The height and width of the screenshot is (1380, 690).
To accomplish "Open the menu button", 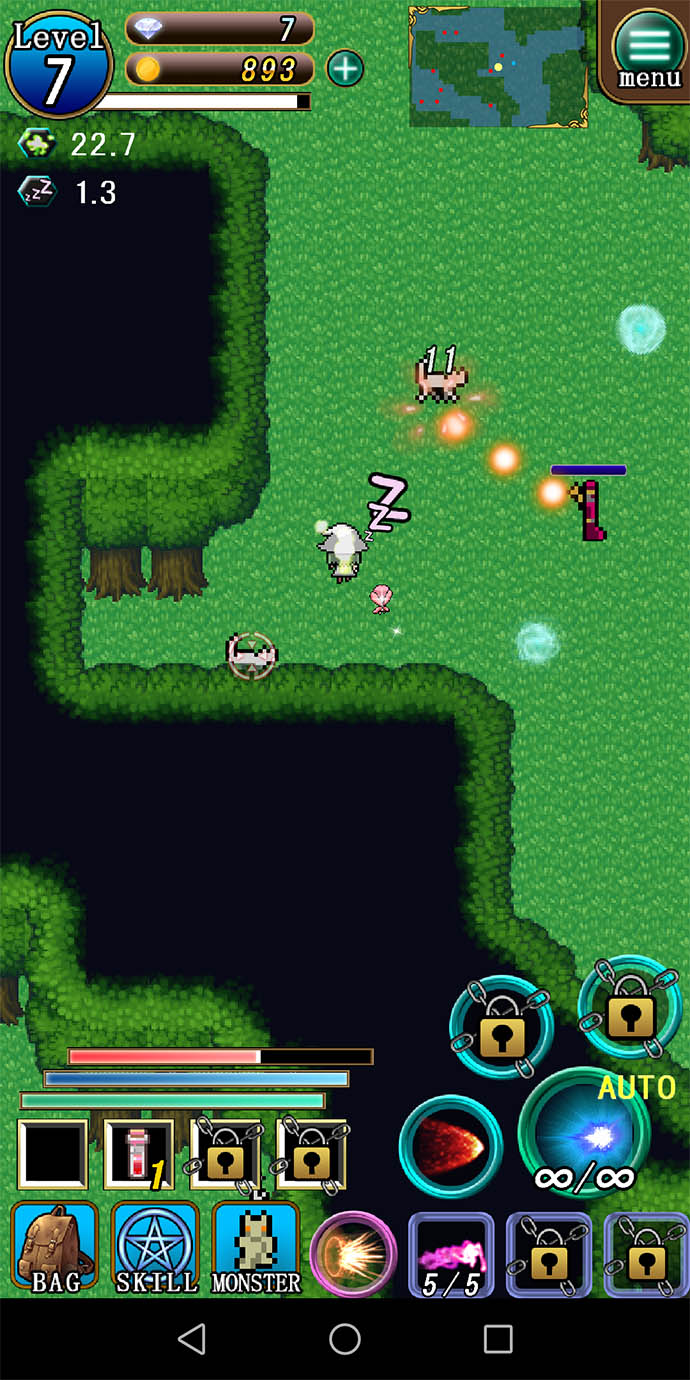I will point(649,50).
